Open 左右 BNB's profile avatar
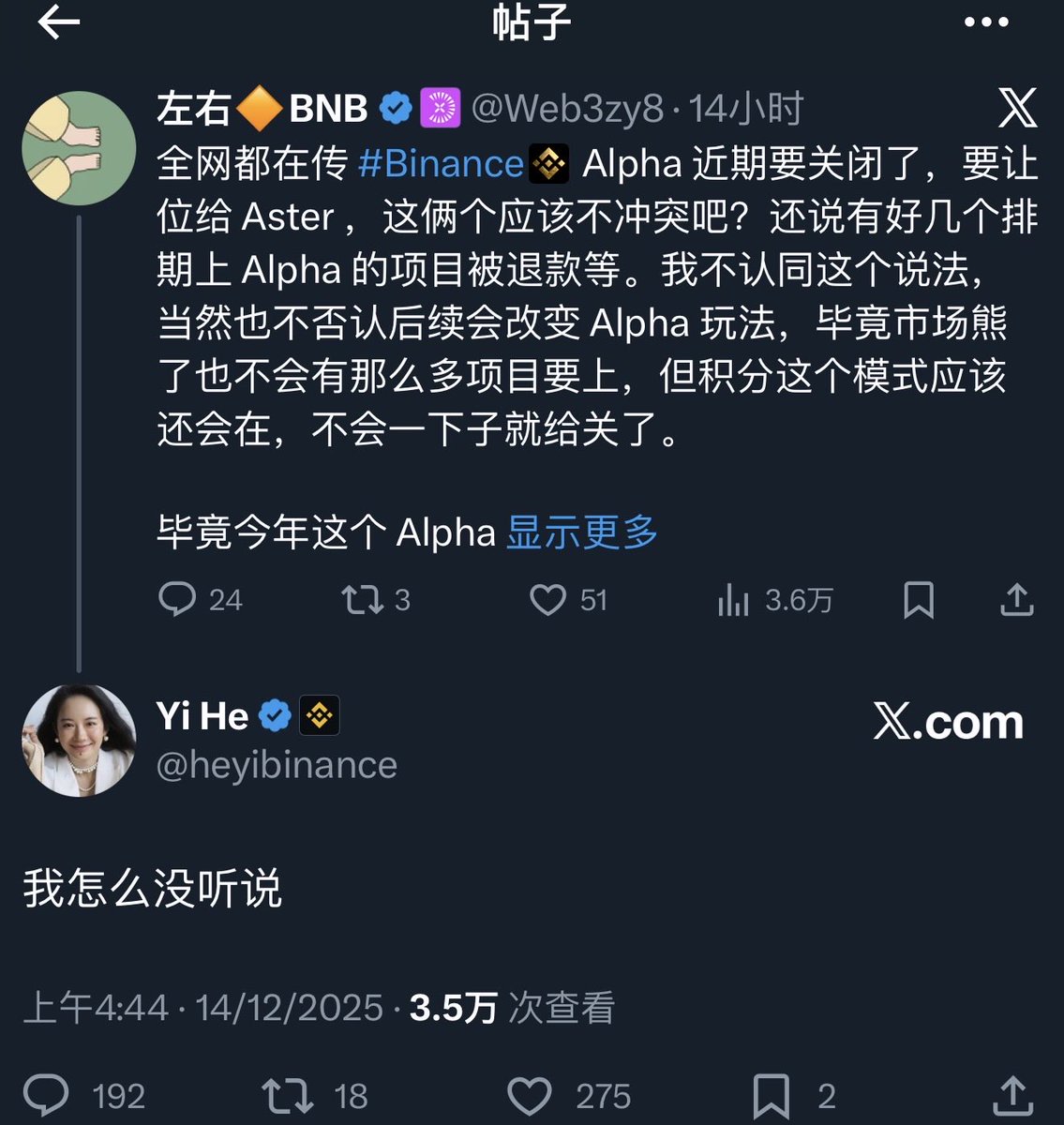Screen dimensions: 1064x1125 coord(79,148)
